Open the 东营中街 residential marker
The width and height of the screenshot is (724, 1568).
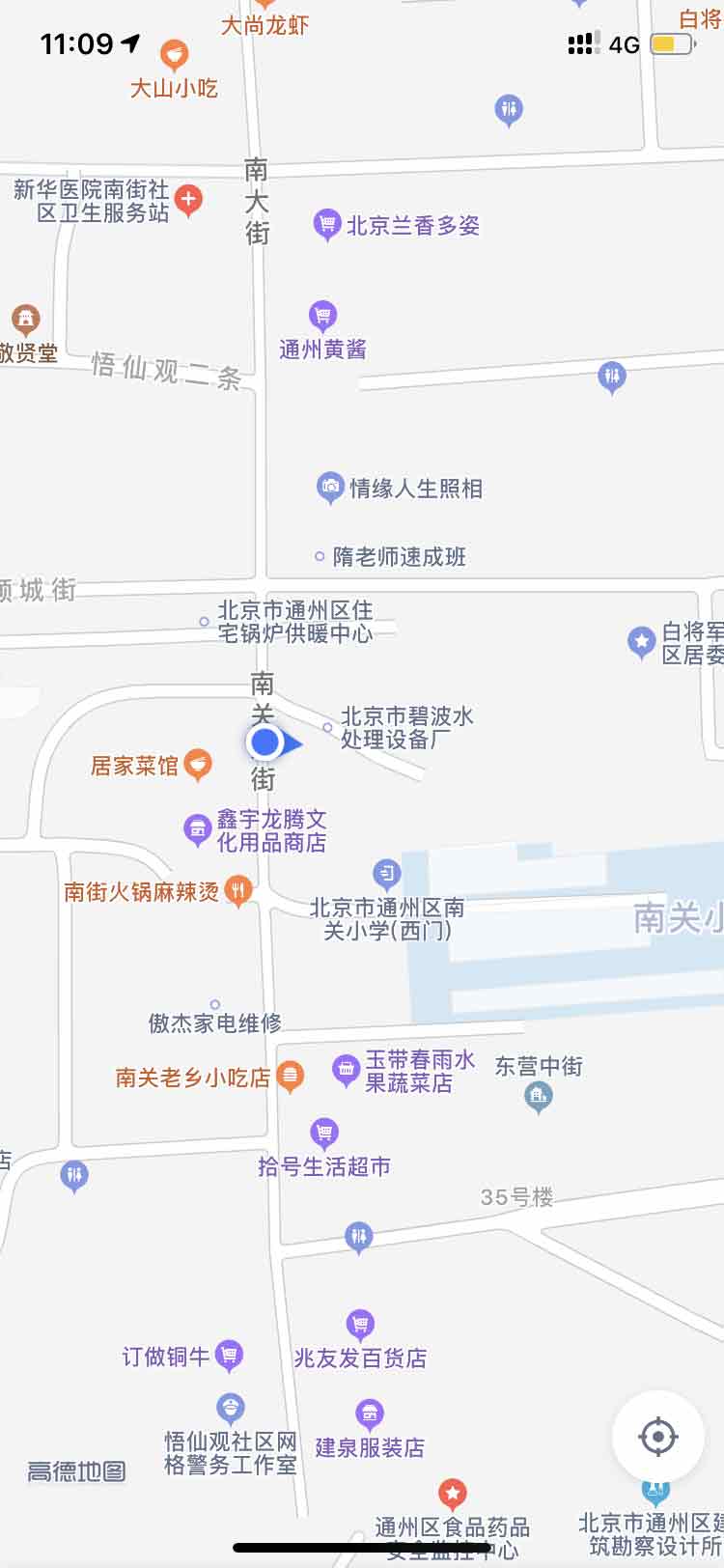[x=539, y=1097]
